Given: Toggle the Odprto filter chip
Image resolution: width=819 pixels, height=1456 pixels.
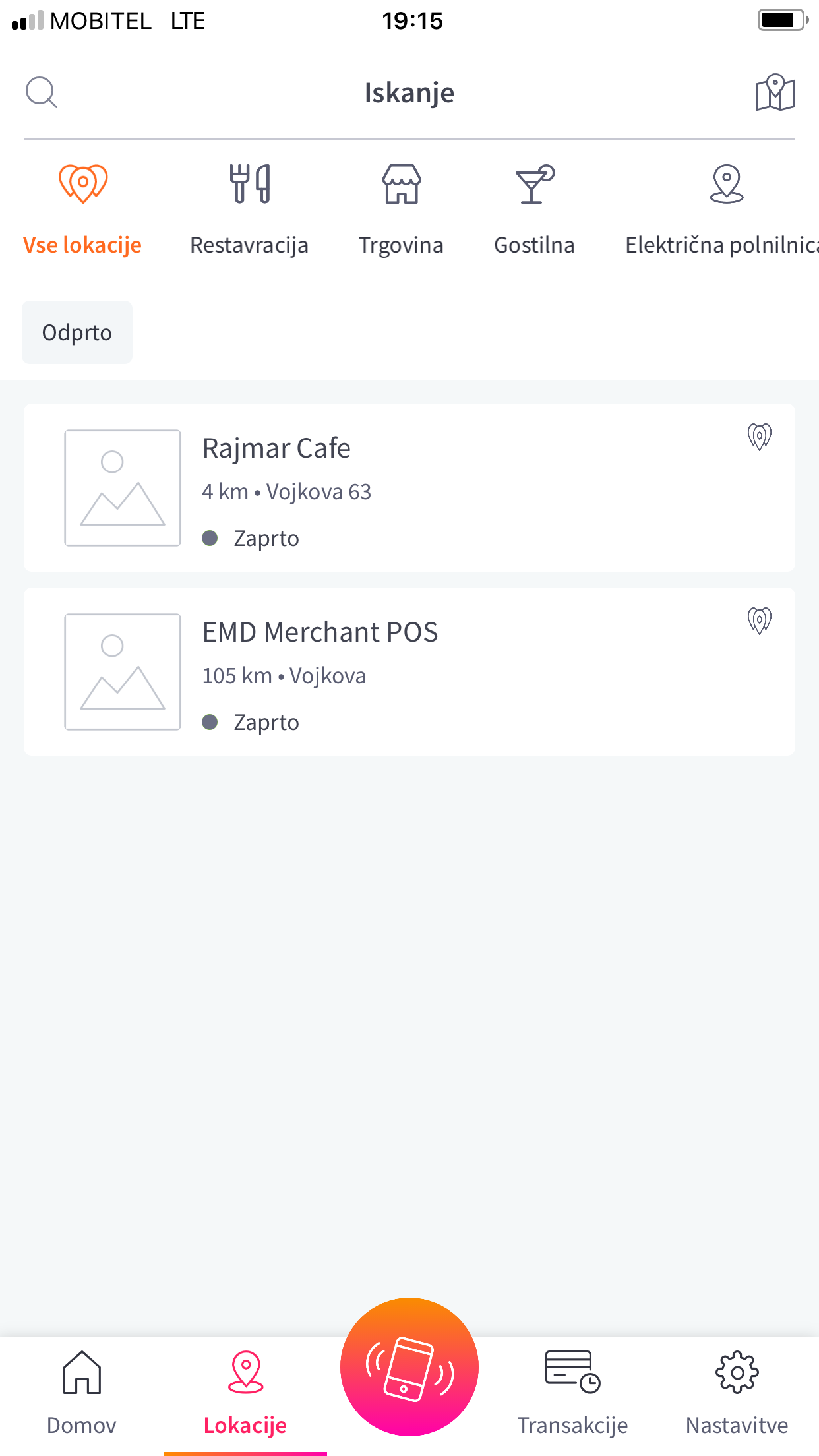Looking at the screenshot, I should point(76,332).
